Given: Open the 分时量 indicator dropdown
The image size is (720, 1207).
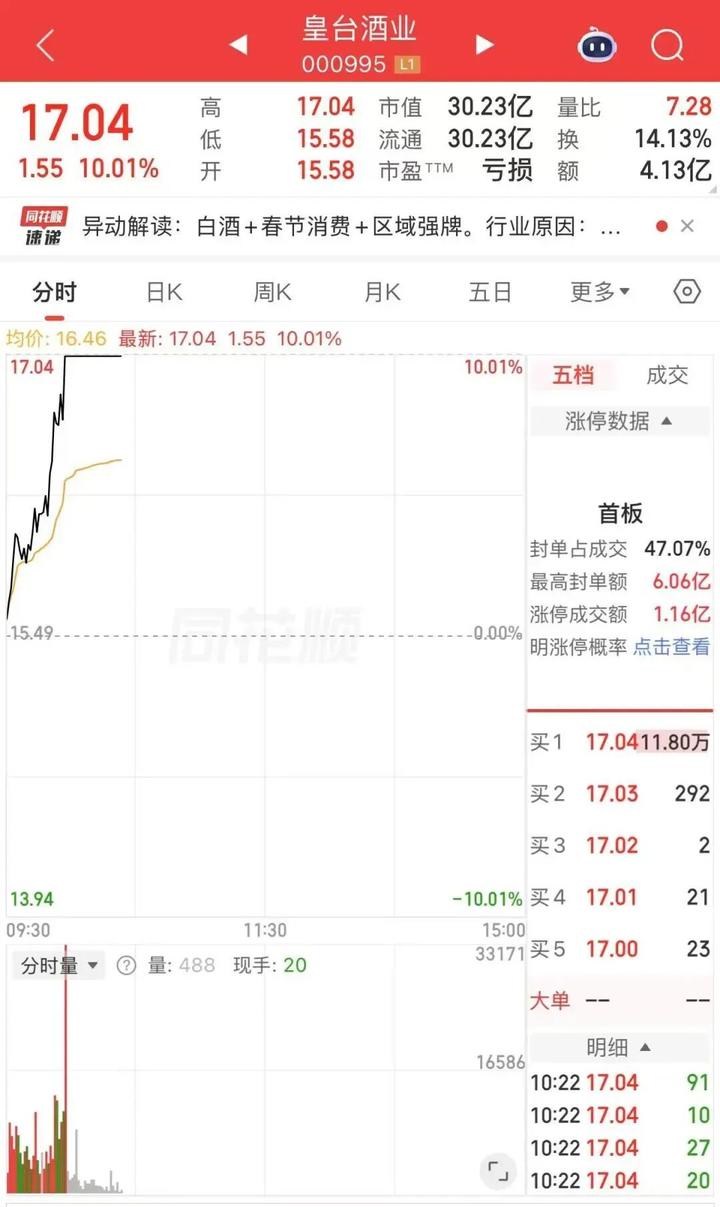Looking at the screenshot, I should [62, 965].
